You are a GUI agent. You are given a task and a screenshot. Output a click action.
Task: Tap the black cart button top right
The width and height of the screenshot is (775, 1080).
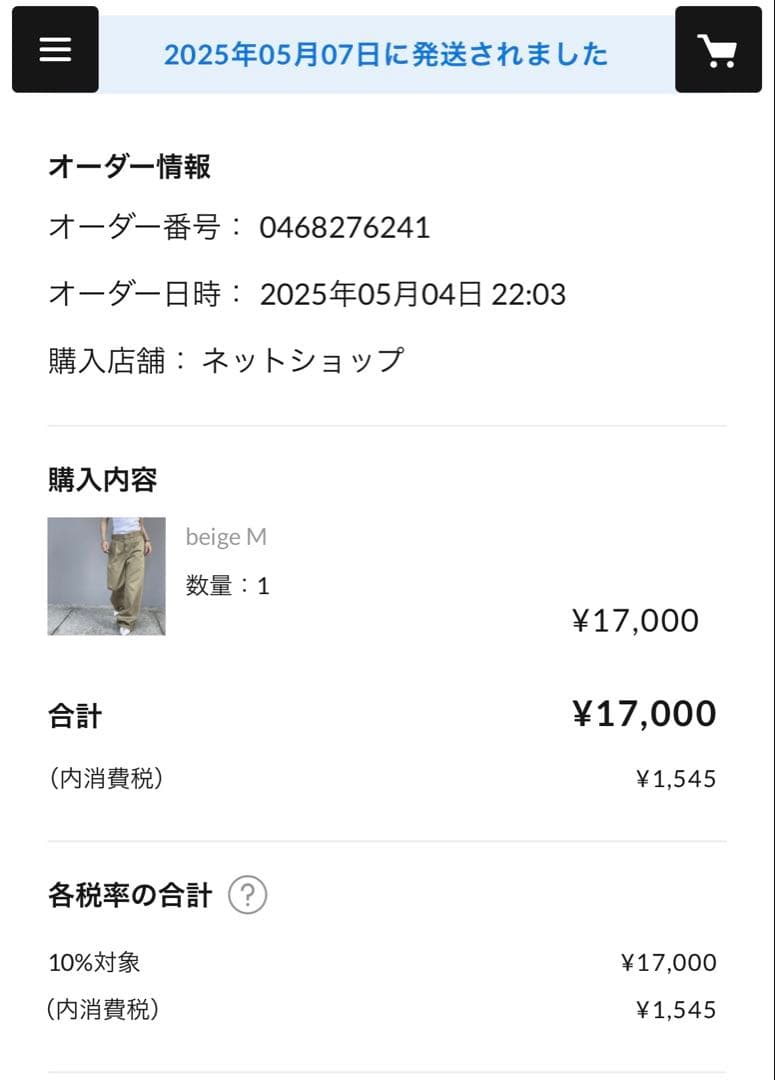(719, 50)
